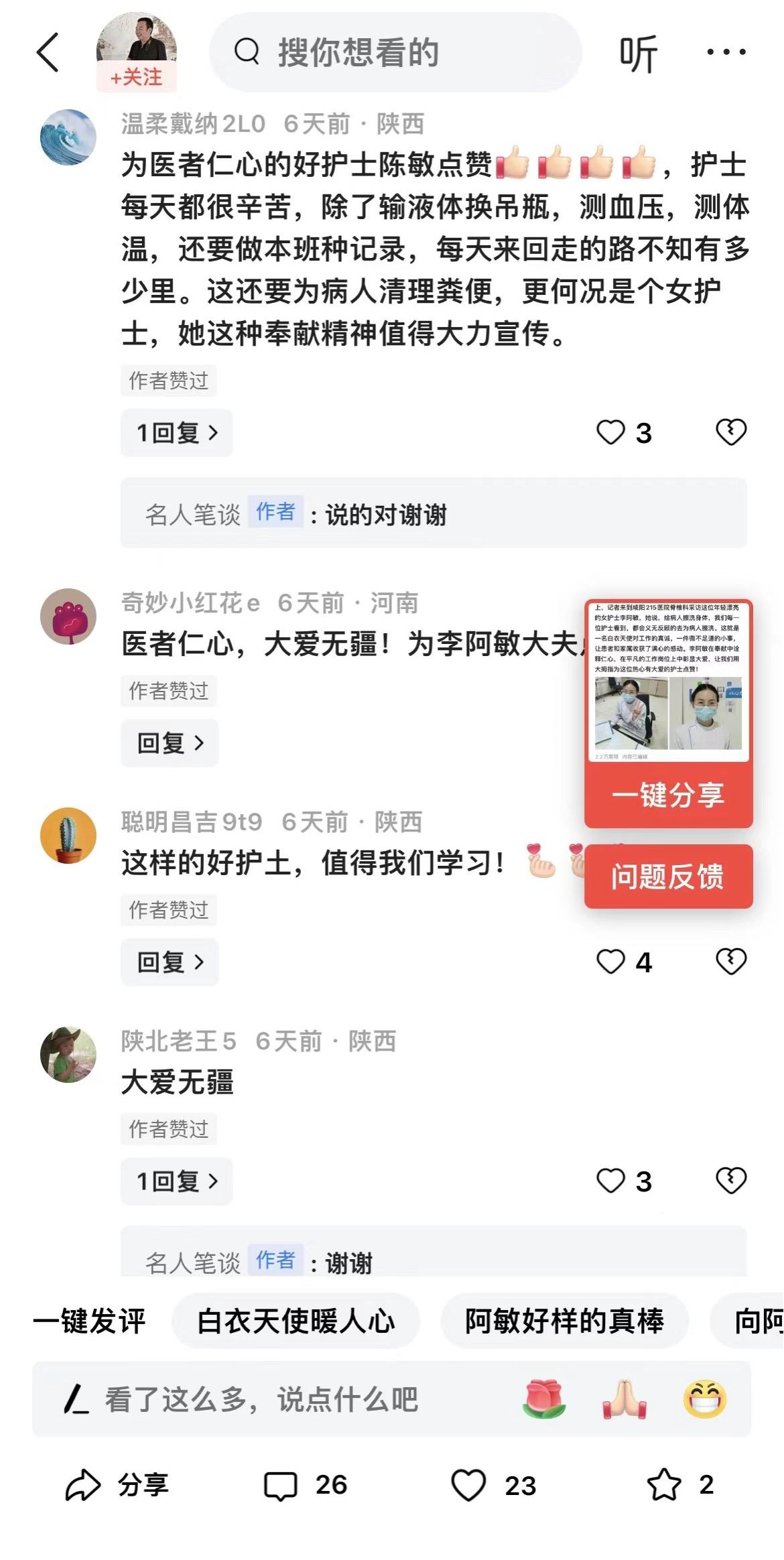Reply to 奇妙小红花e's comment
This screenshot has width=784, height=1560.
point(170,742)
